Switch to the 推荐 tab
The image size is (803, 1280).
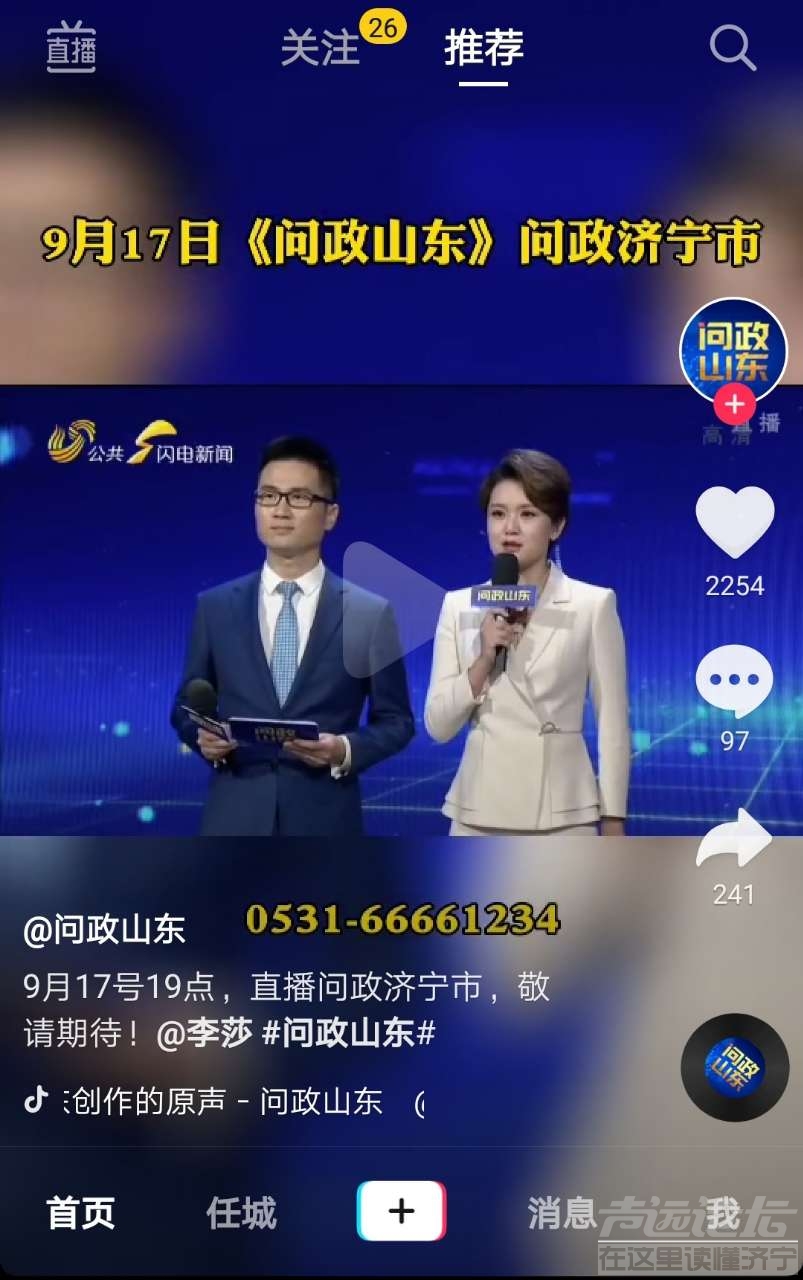484,48
